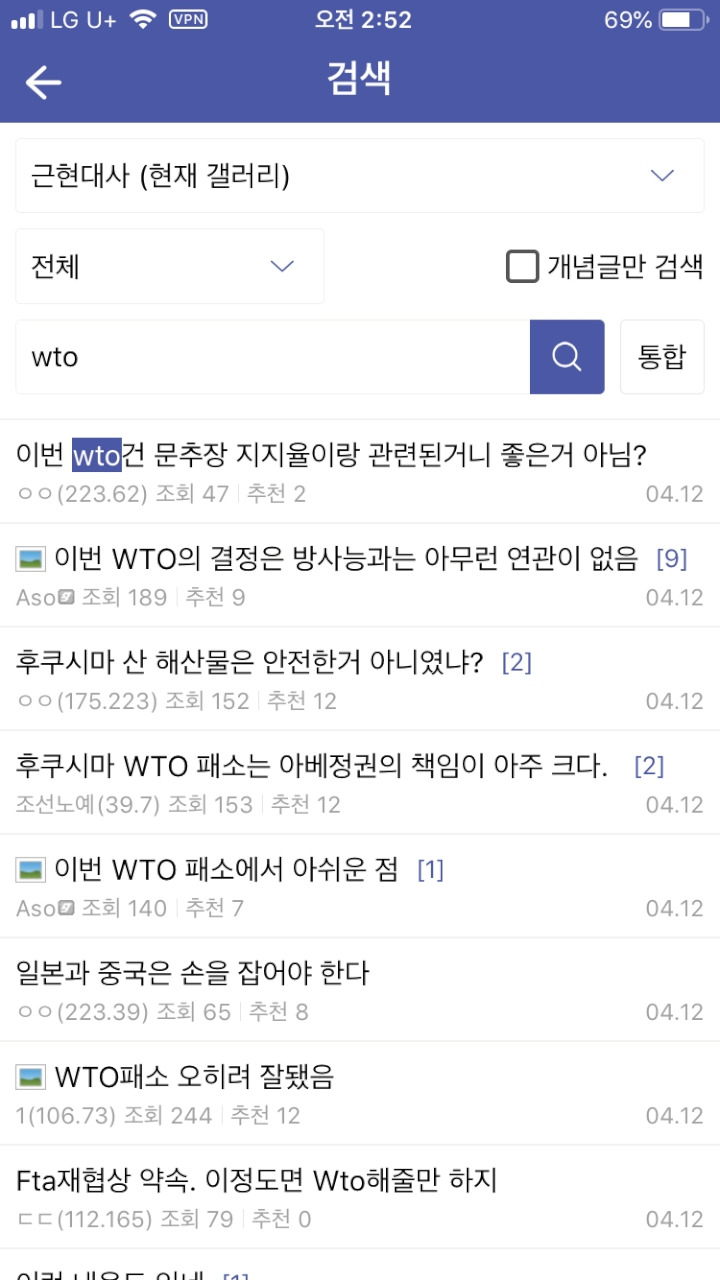Check the 개념글만 검색 checkbox
The image size is (720, 1280).
pyautogui.click(x=522, y=267)
